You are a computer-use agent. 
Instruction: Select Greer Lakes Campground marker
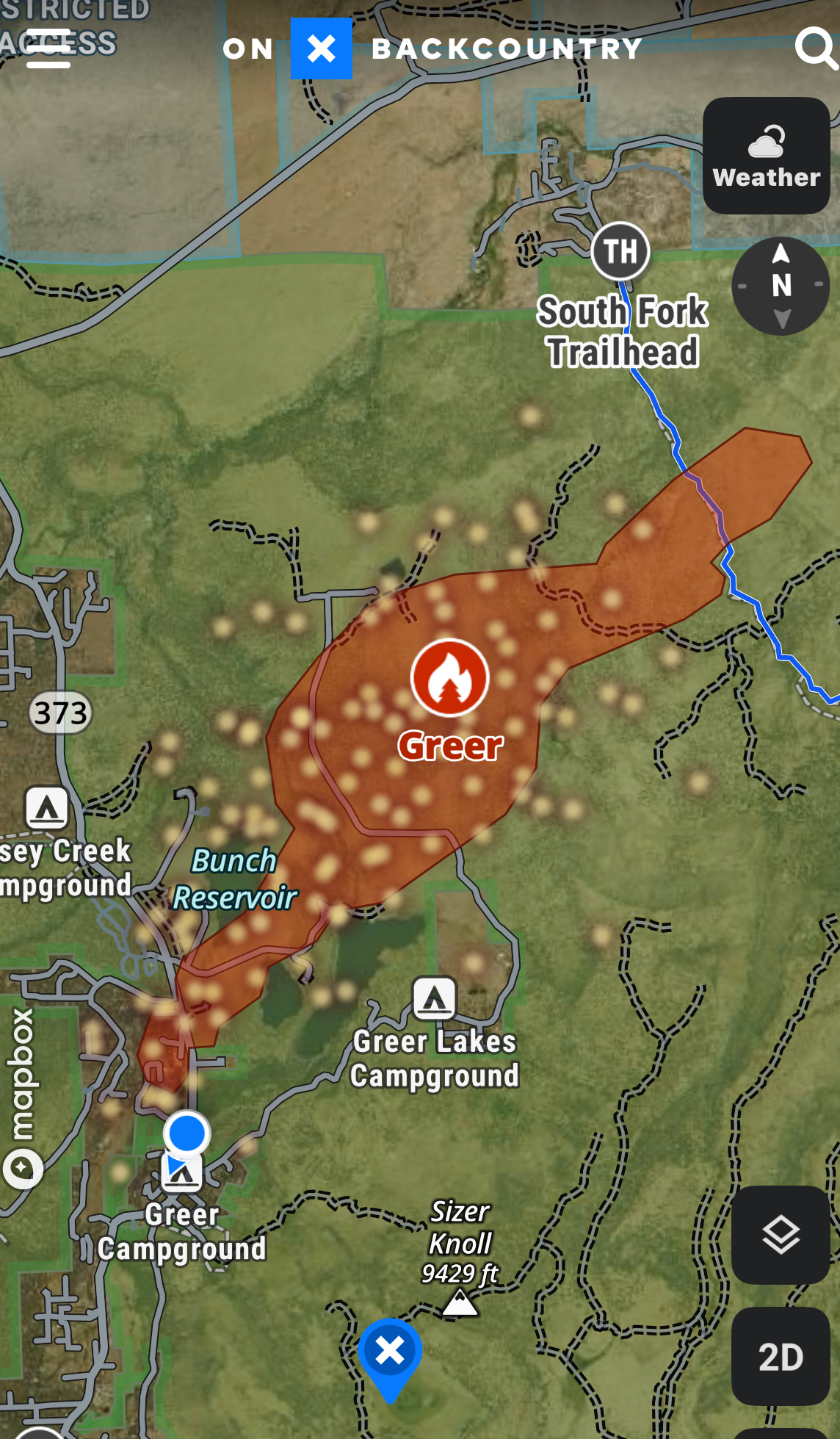pos(434,998)
